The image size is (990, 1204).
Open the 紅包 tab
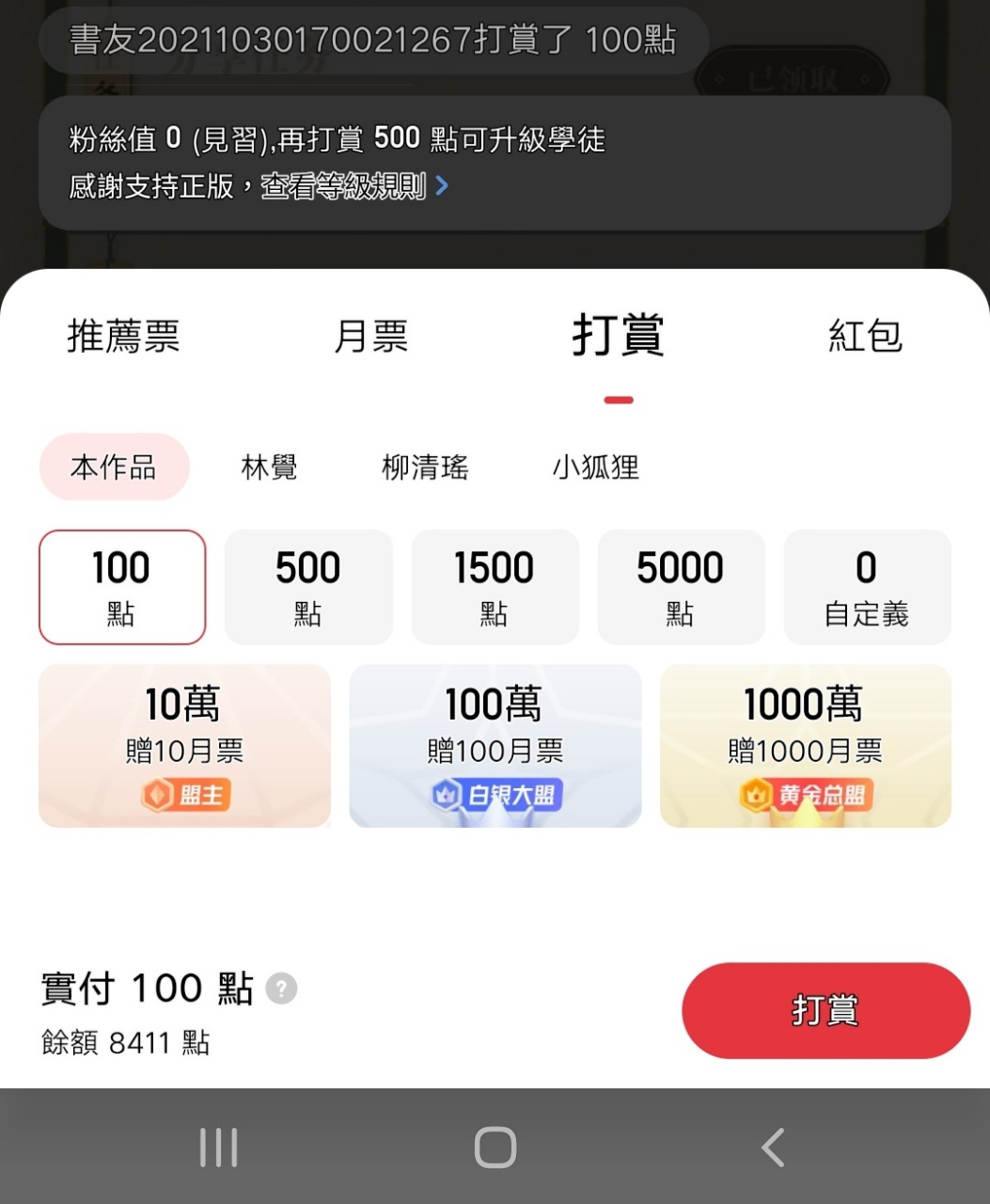(865, 336)
